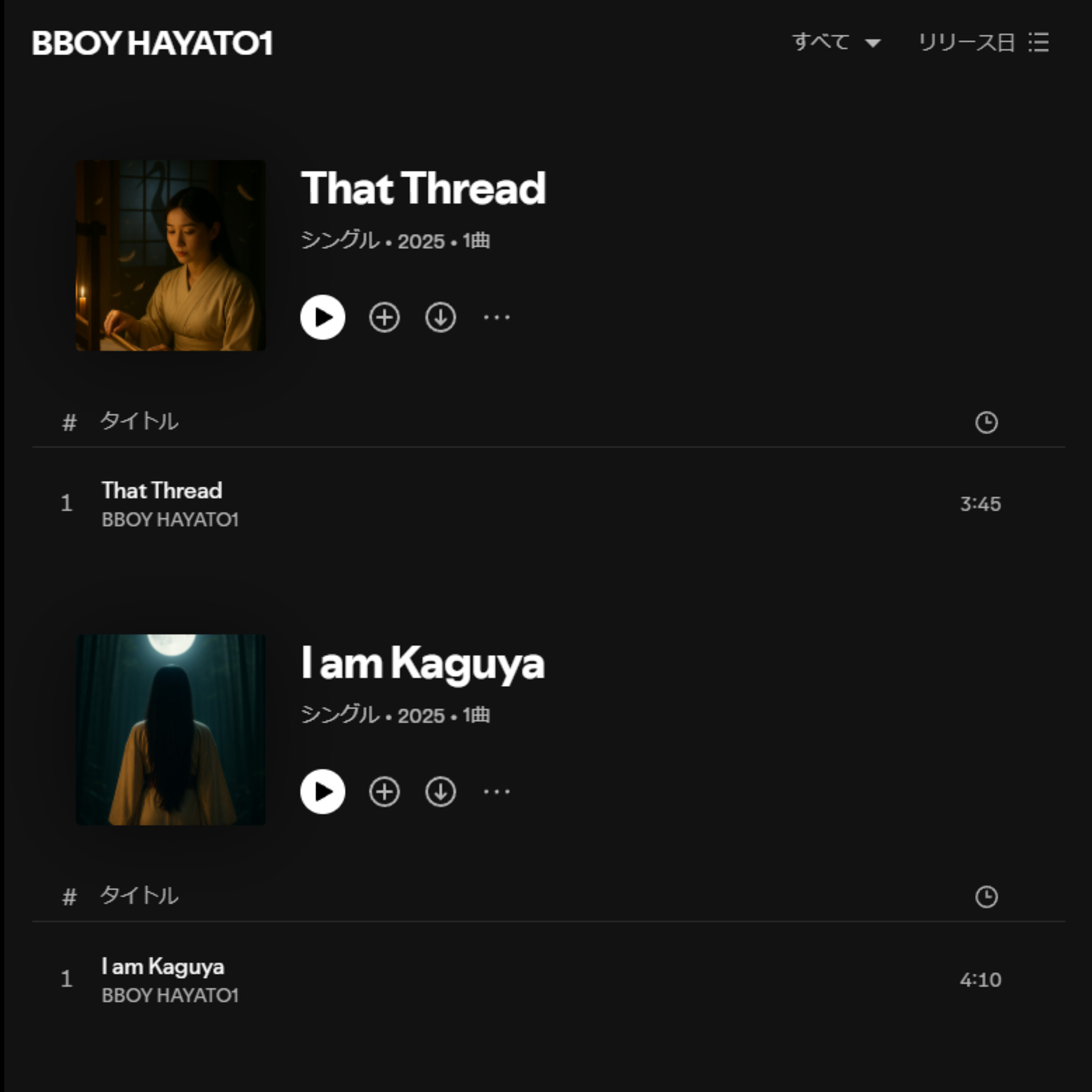Add I am Kaguya to your library
1092x1092 pixels.
pyautogui.click(x=384, y=791)
